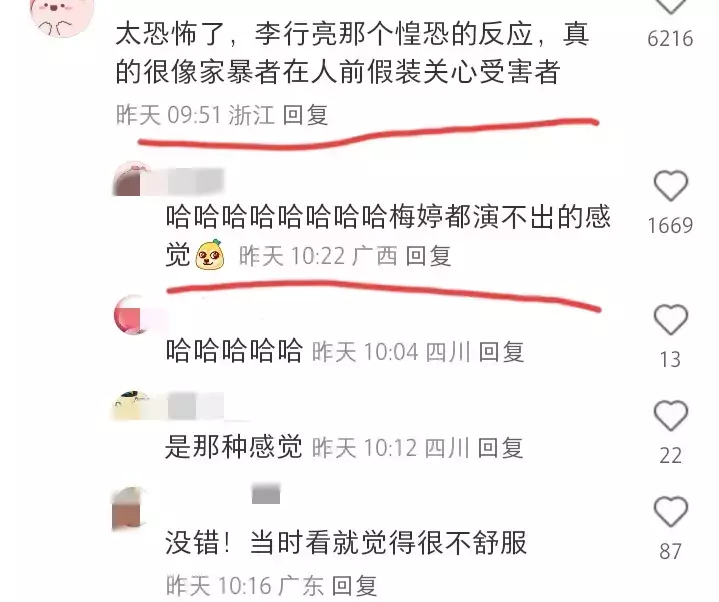Like the comment mentioning 梅婷都演不出的感觉
Viewport: 719px width, 602px height.
pyautogui.click(x=670, y=186)
